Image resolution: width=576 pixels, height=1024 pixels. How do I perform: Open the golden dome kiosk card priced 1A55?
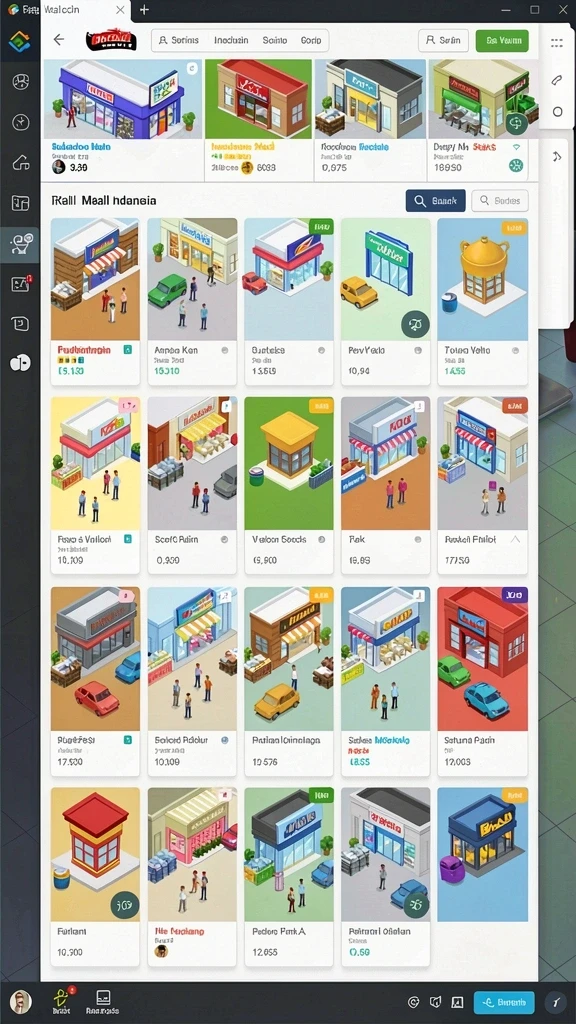click(x=482, y=301)
